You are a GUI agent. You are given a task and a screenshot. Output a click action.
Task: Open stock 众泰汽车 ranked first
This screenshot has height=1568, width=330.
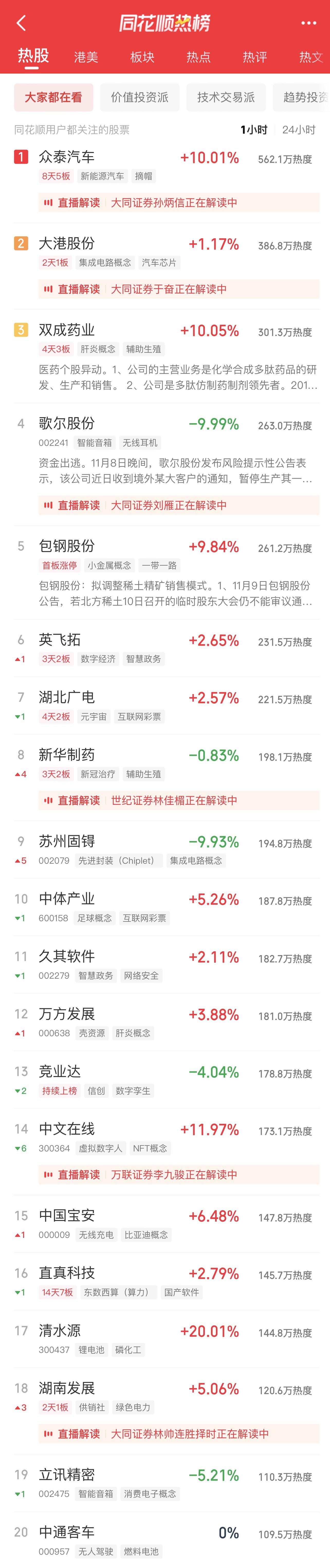pos(67,157)
